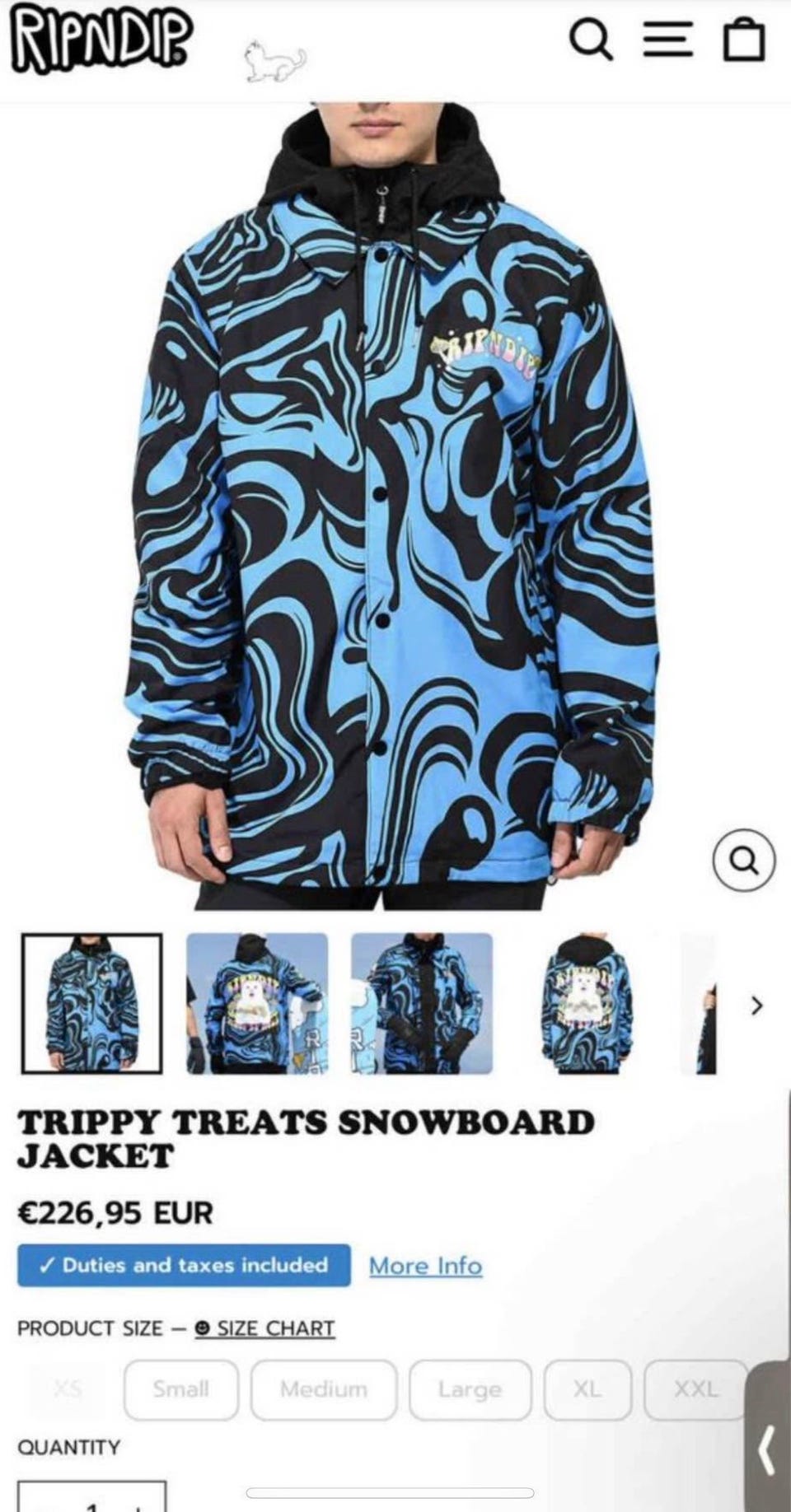Choose size XL
This screenshot has width=791, height=1512.
click(x=587, y=1389)
